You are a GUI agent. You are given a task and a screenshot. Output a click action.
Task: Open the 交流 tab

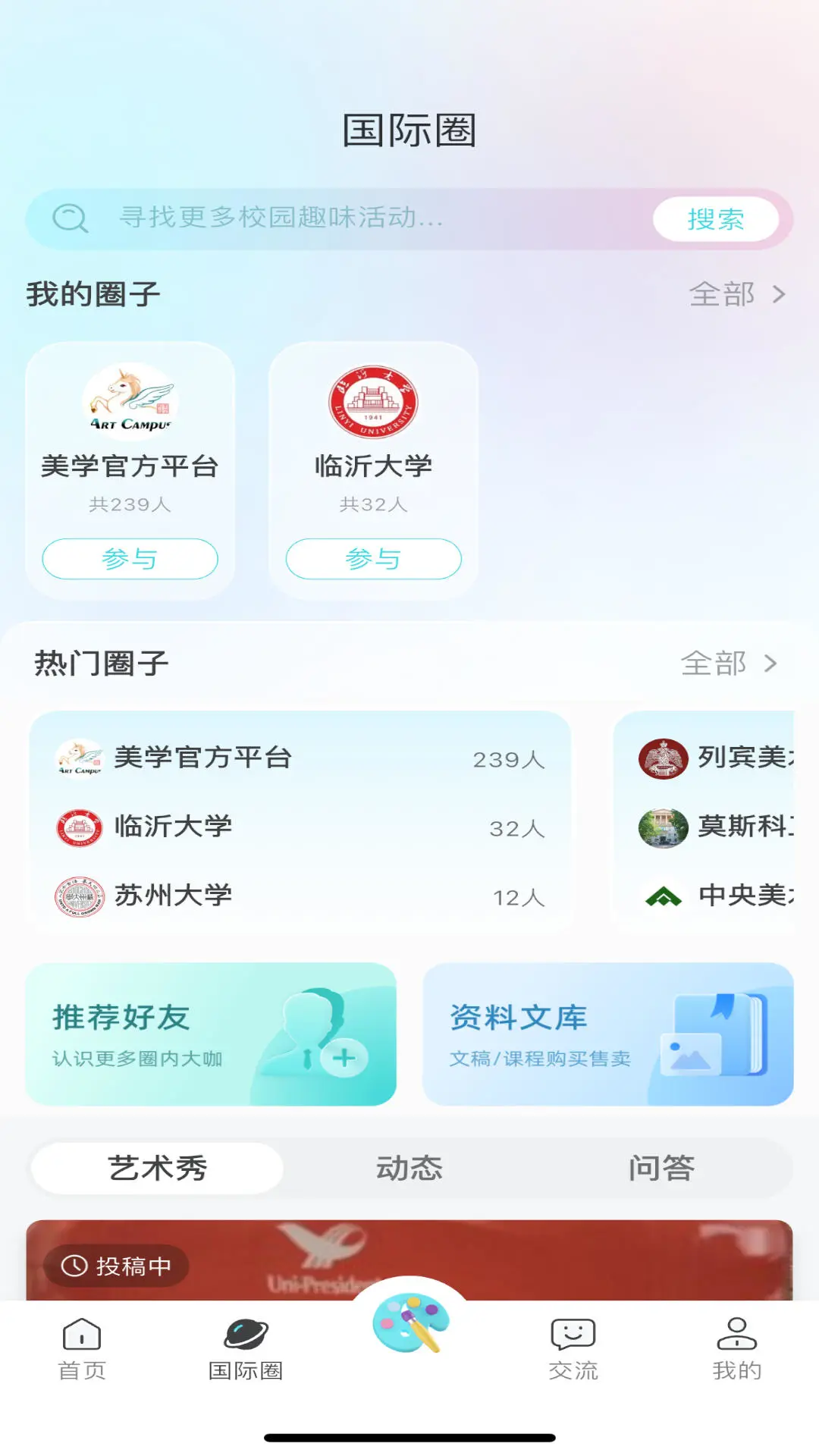[x=573, y=1350]
